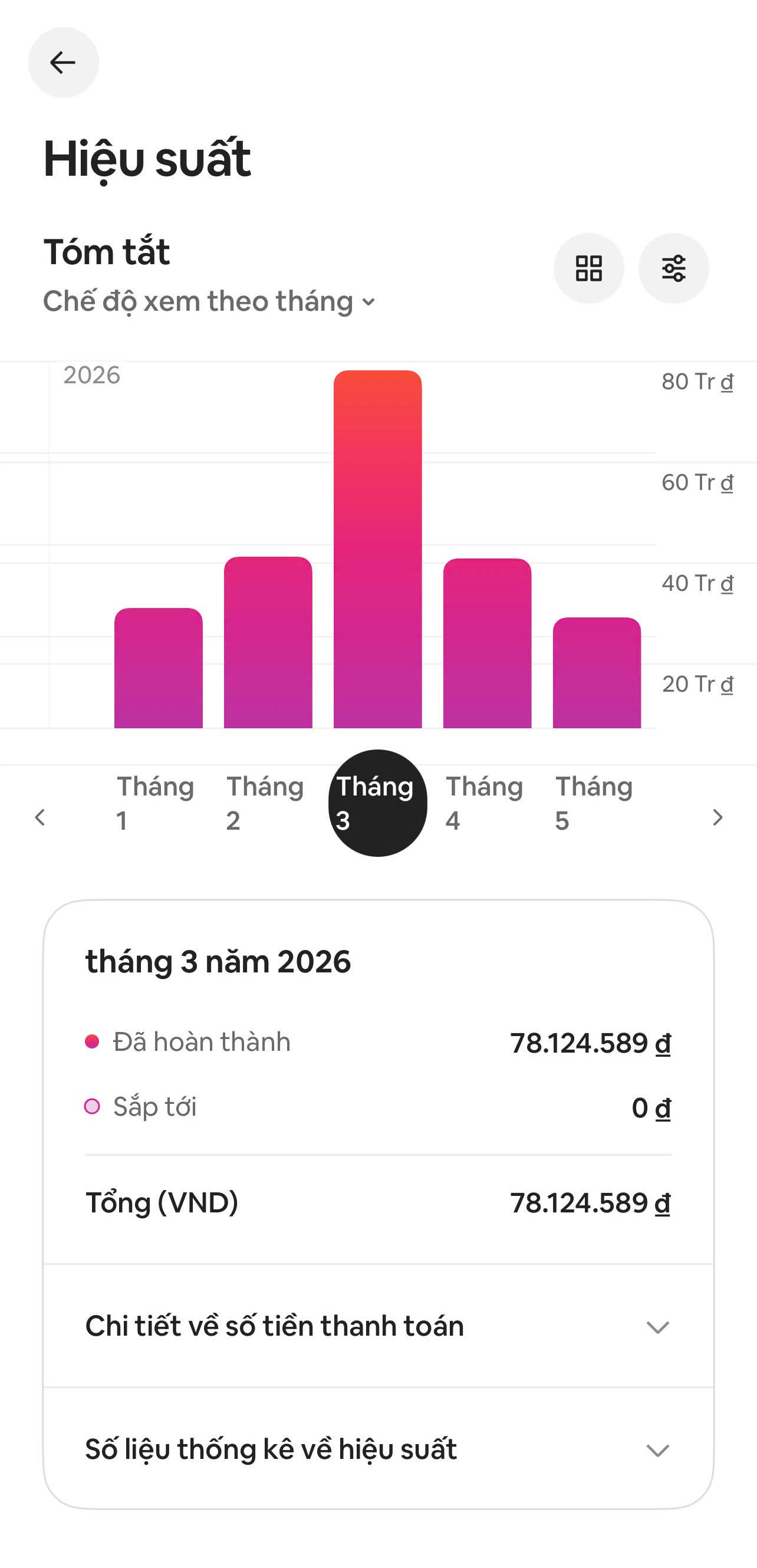Open the filter sliders icon

click(x=673, y=268)
